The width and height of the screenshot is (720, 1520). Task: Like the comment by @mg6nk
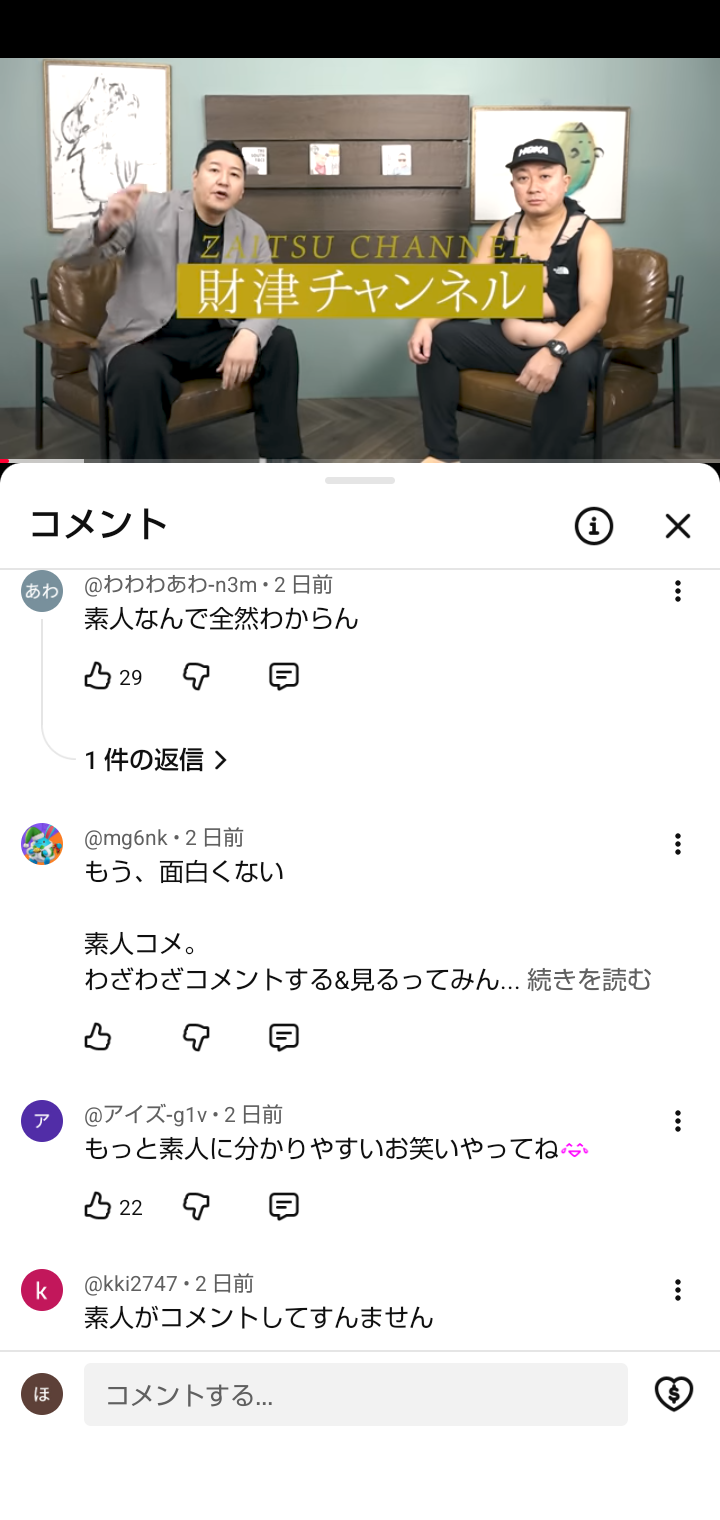[x=98, y=1037]
